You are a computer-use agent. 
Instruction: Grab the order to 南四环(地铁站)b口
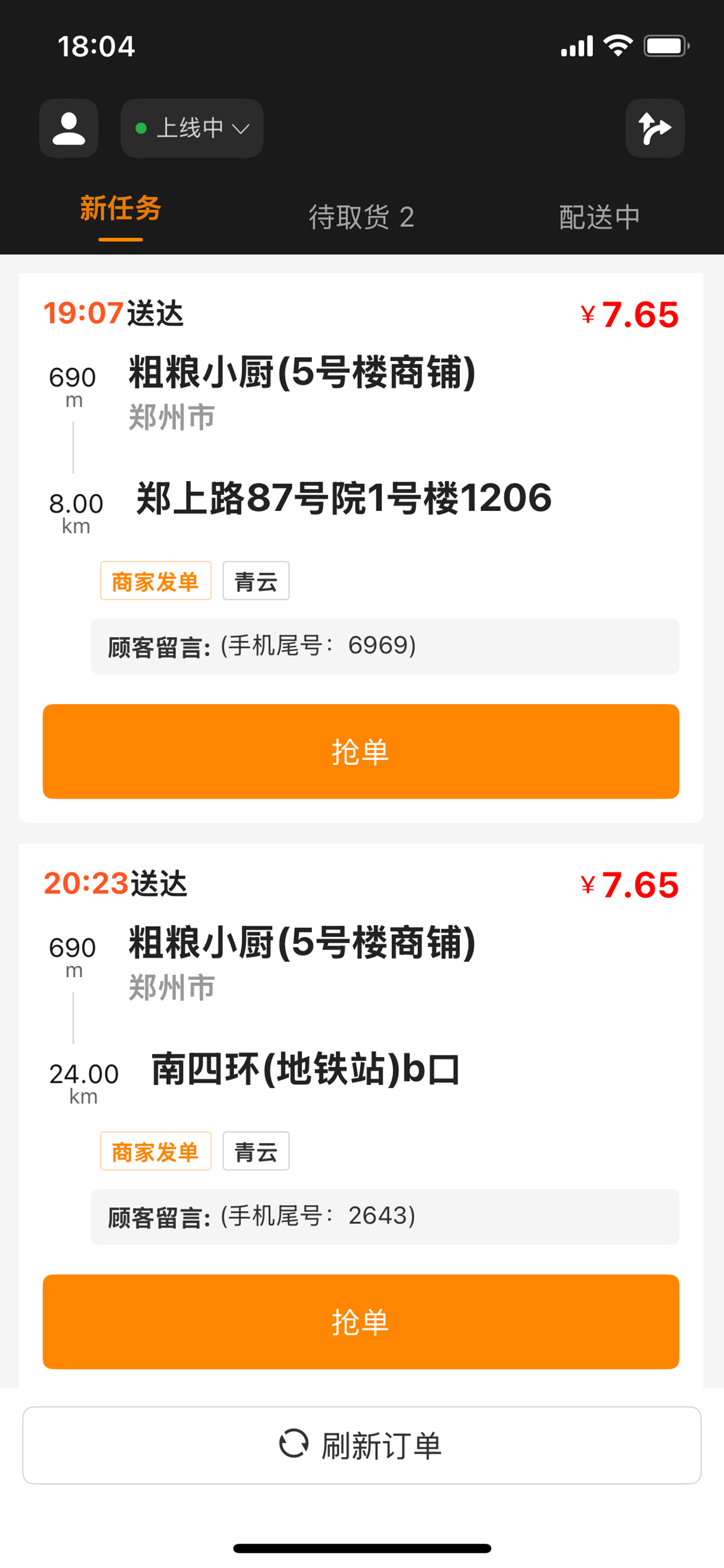361,1321
